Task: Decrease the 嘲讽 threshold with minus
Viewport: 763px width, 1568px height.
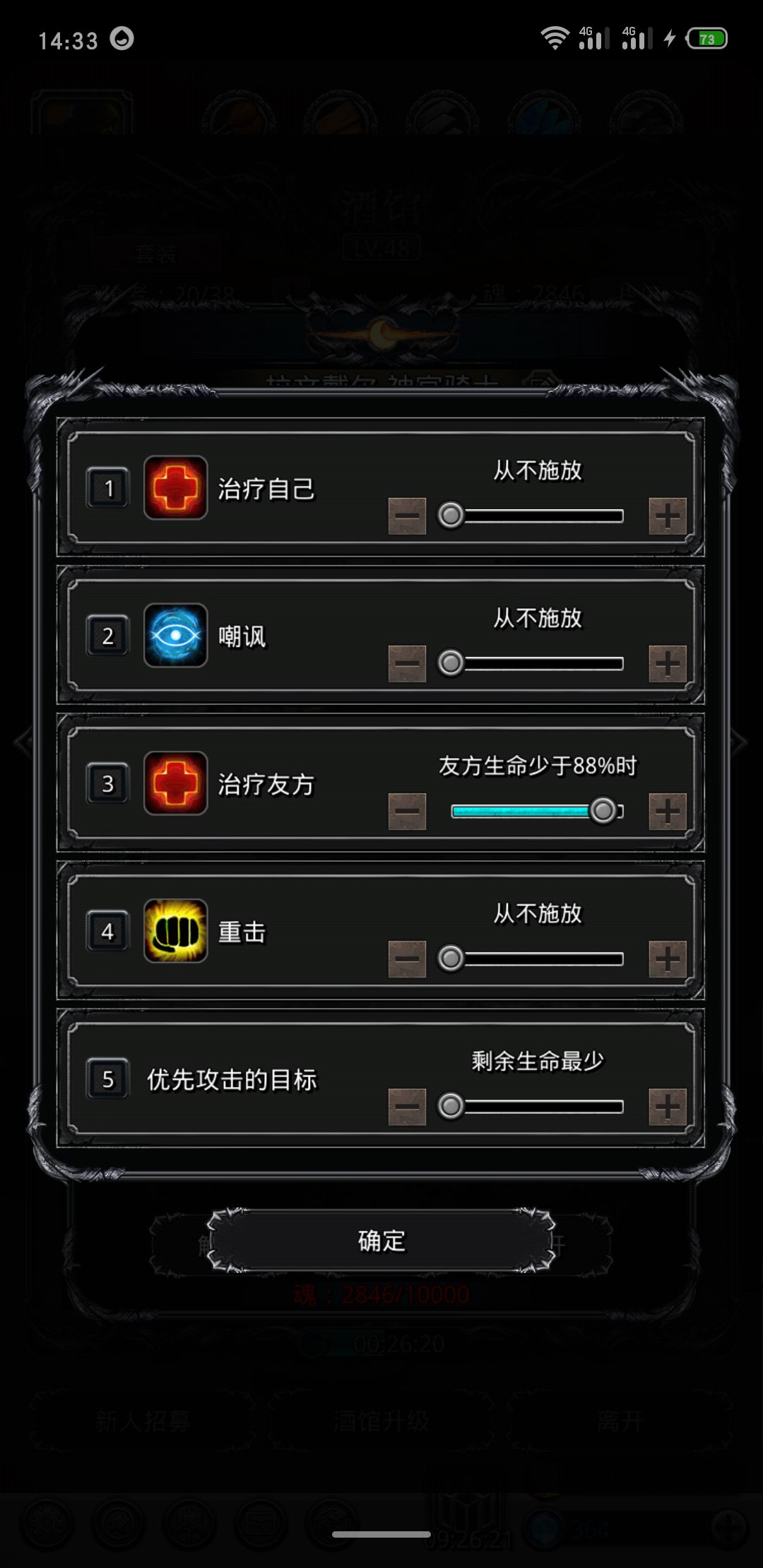Action: coord(407,663)
